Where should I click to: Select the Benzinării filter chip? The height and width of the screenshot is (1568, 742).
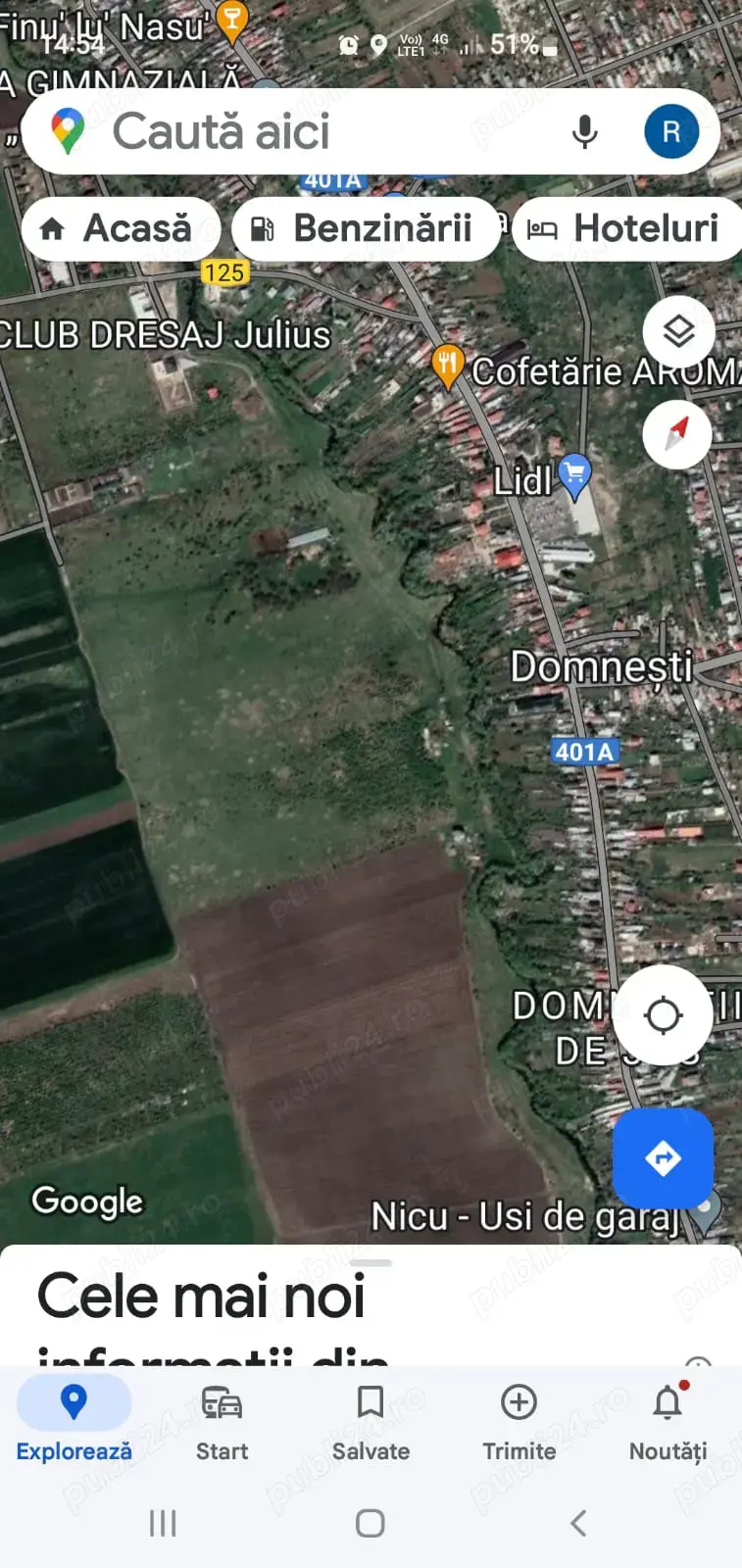pyautogui.click(x=366, y=228)
